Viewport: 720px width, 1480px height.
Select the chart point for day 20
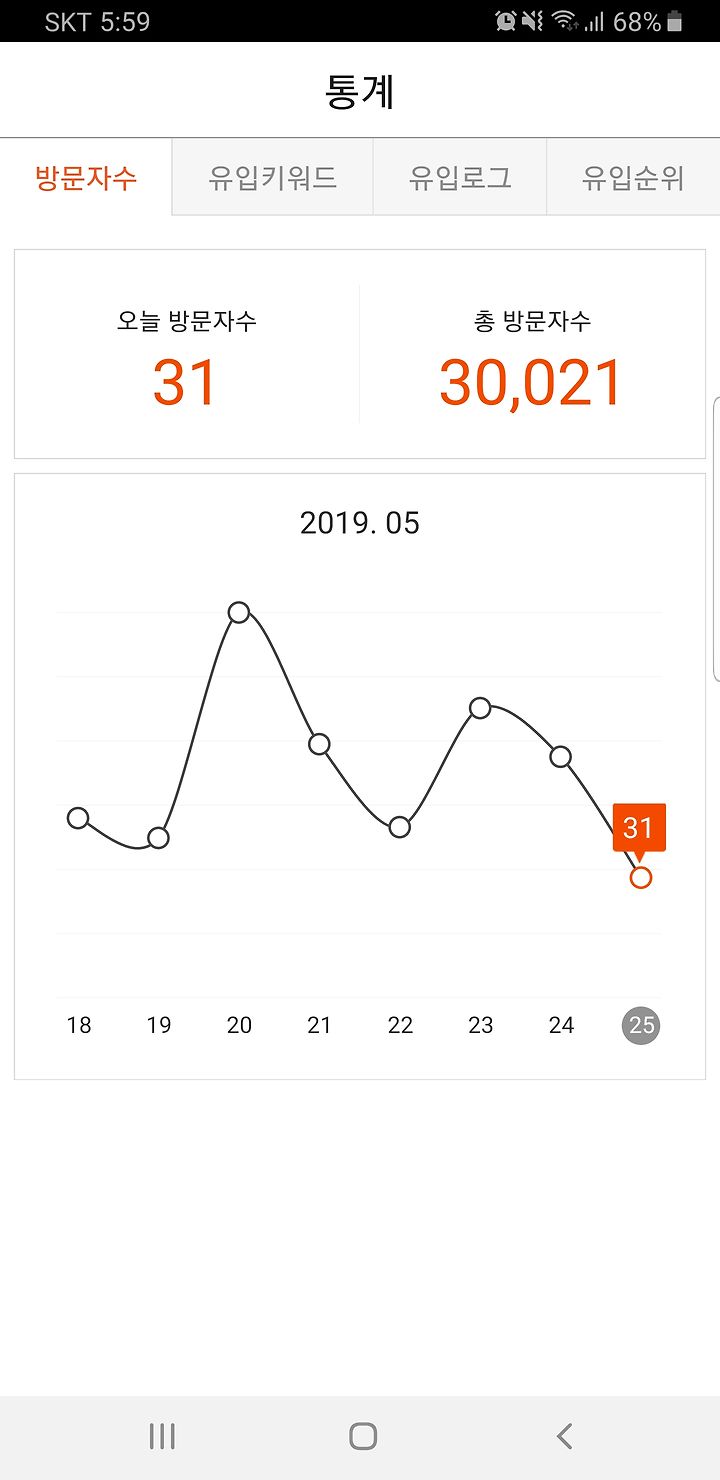(239, 612)
